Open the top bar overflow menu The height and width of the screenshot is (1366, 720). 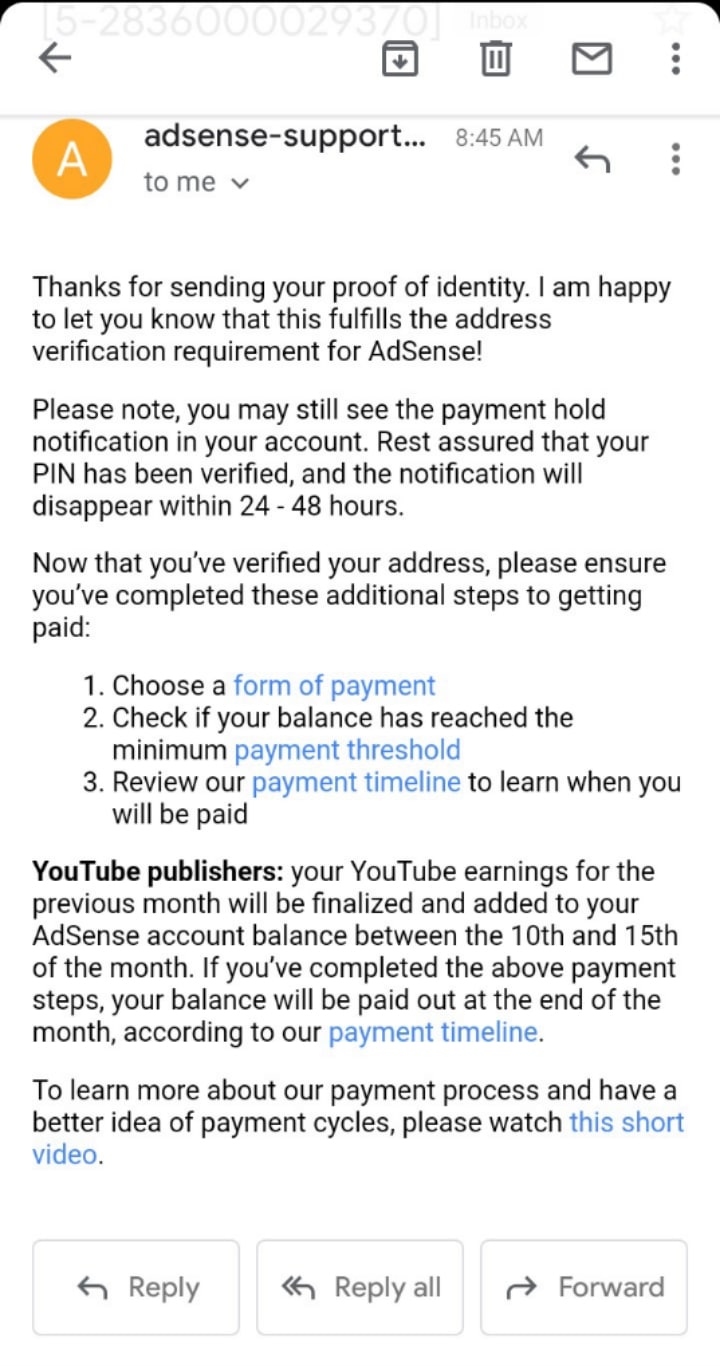tap(676, 60)
